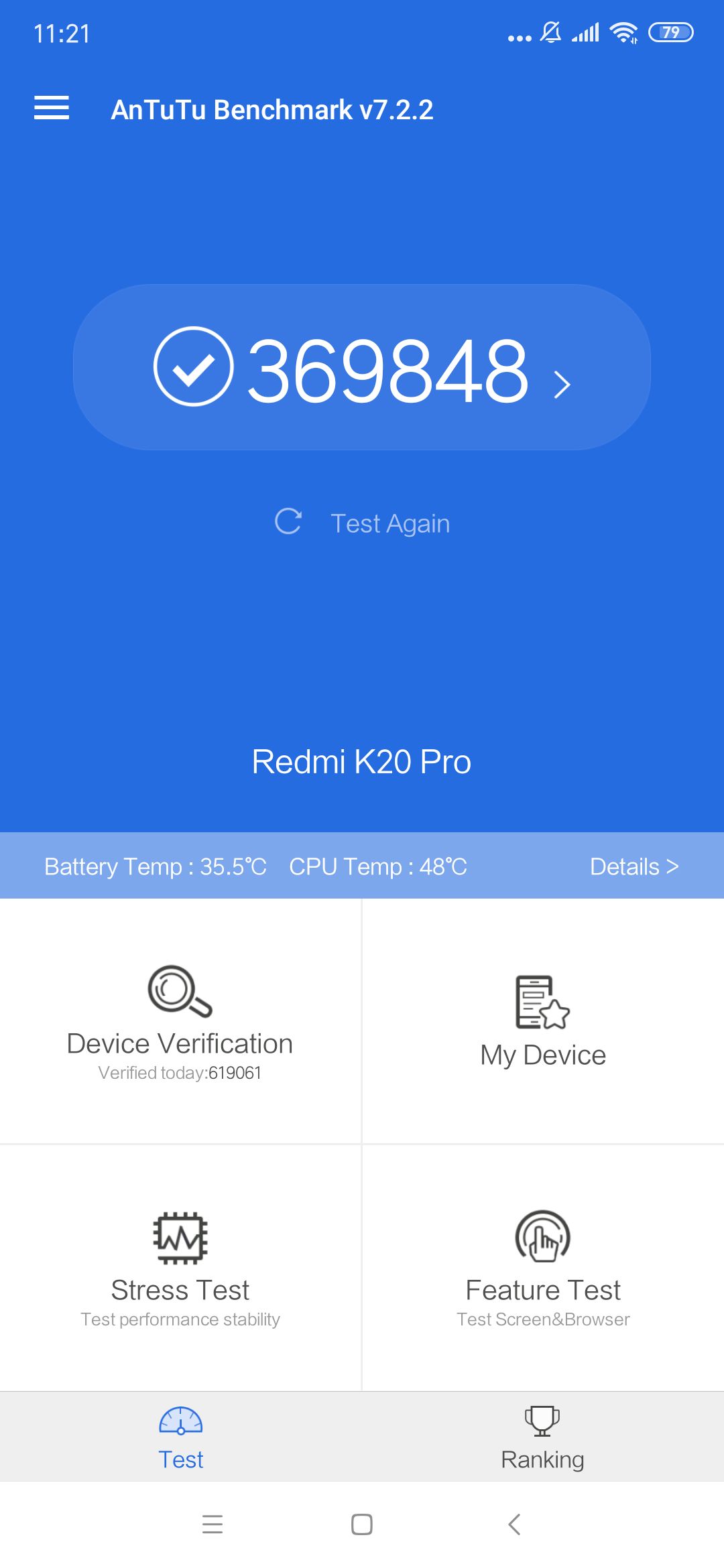The height and width of the screenshot is (1568, 724).
Task: Start the Stress Test
Action: (x=180, y=1268)
